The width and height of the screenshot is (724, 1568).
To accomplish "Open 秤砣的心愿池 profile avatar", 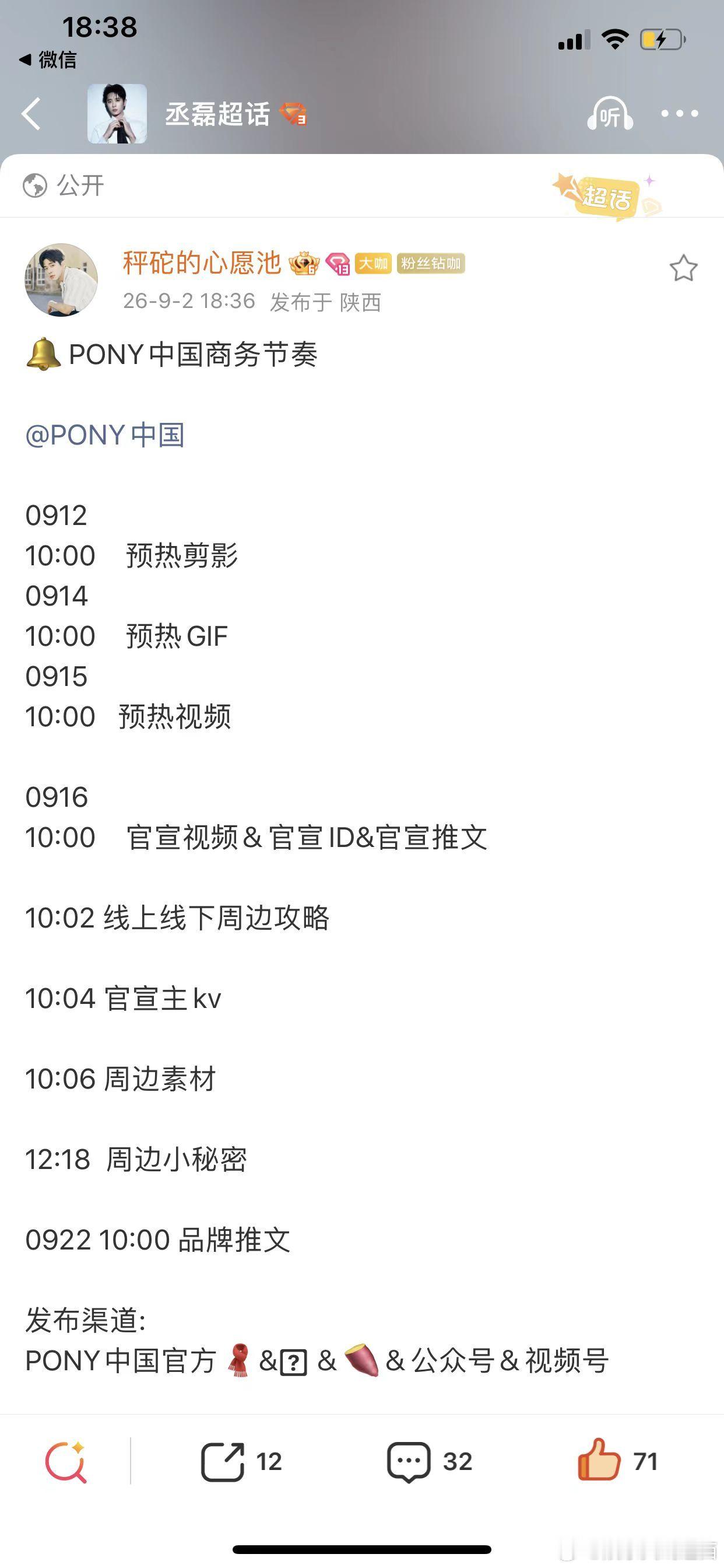I will click(x=61, y=280).
